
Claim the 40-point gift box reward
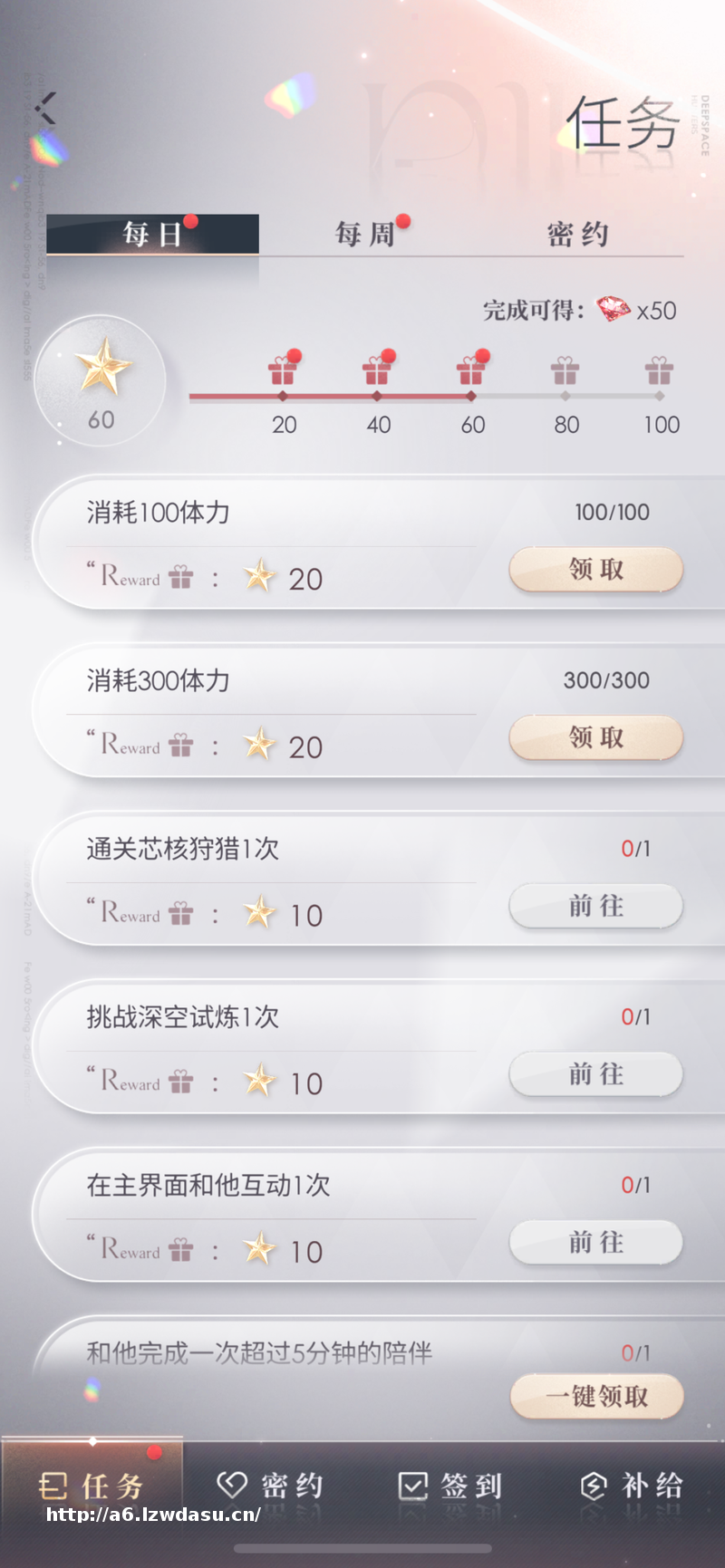377,370
